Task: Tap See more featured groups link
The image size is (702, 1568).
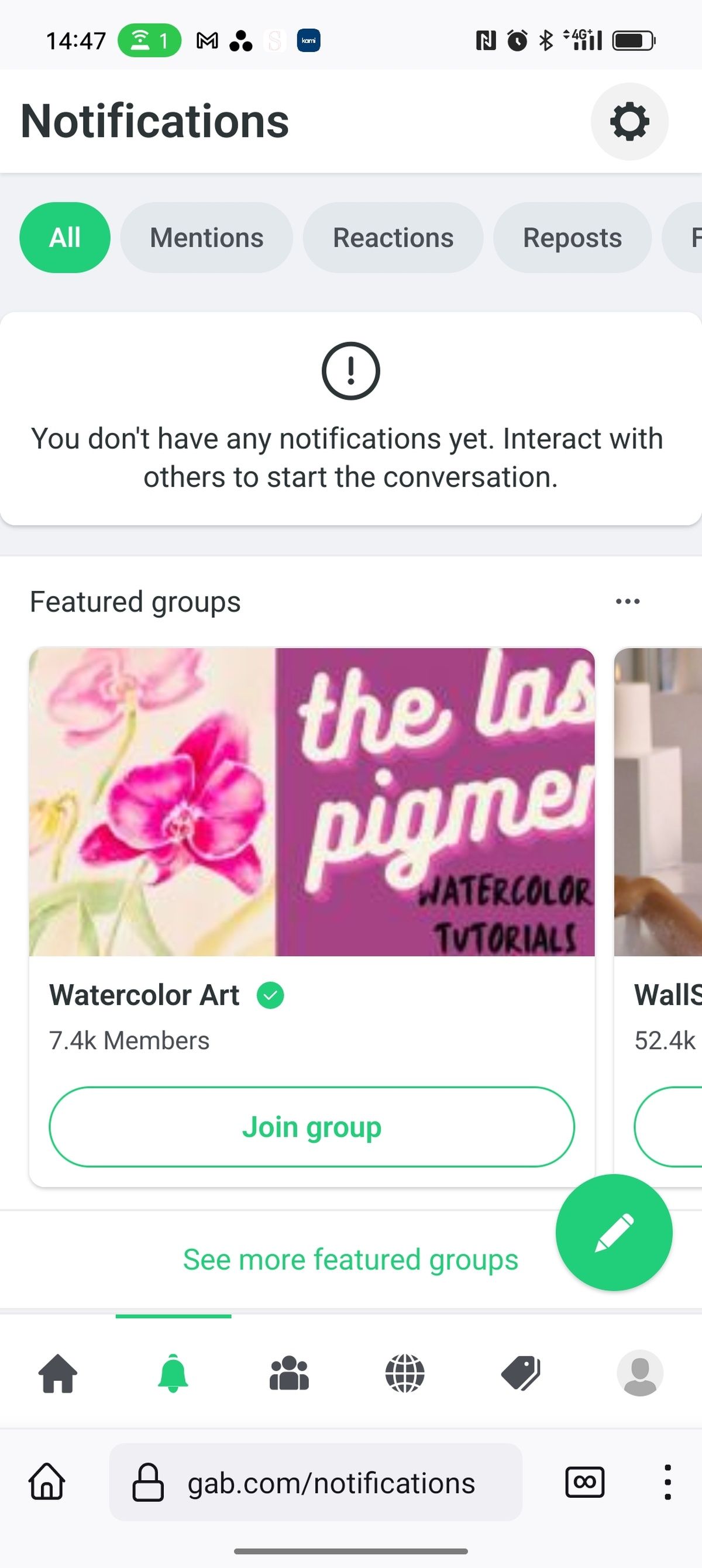Action: point(350,1260)
